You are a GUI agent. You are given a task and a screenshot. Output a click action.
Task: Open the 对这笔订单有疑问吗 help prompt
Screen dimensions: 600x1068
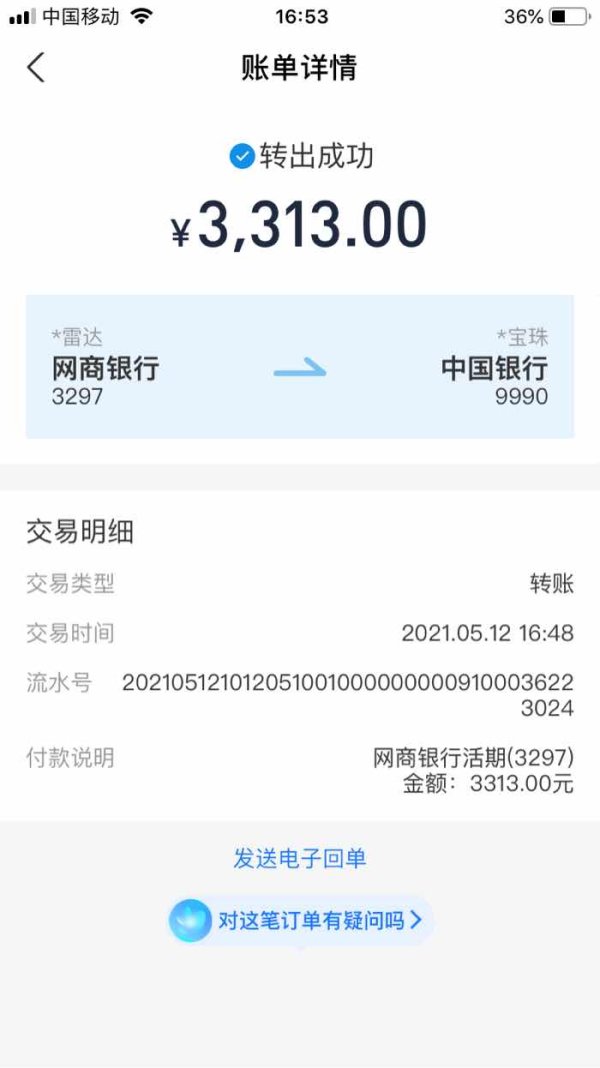tap(300, 921)
